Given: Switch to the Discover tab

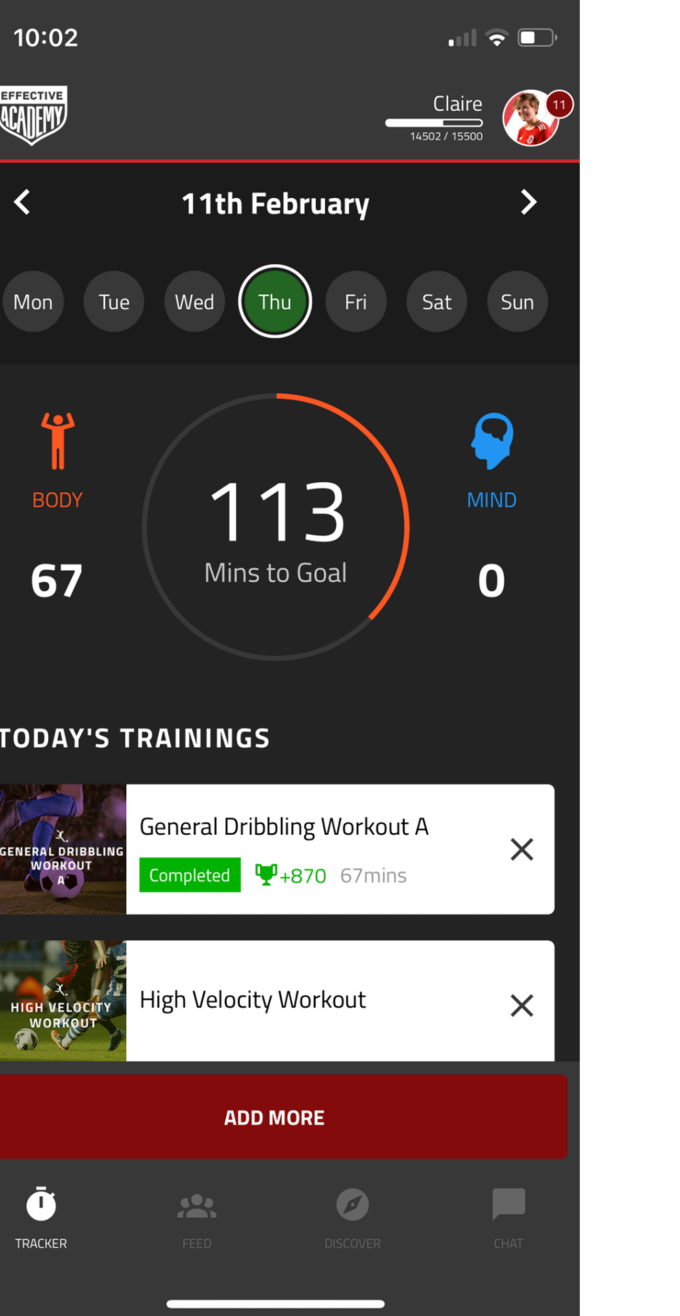Looking at the screenshot, I should [x=352, y=1218].
